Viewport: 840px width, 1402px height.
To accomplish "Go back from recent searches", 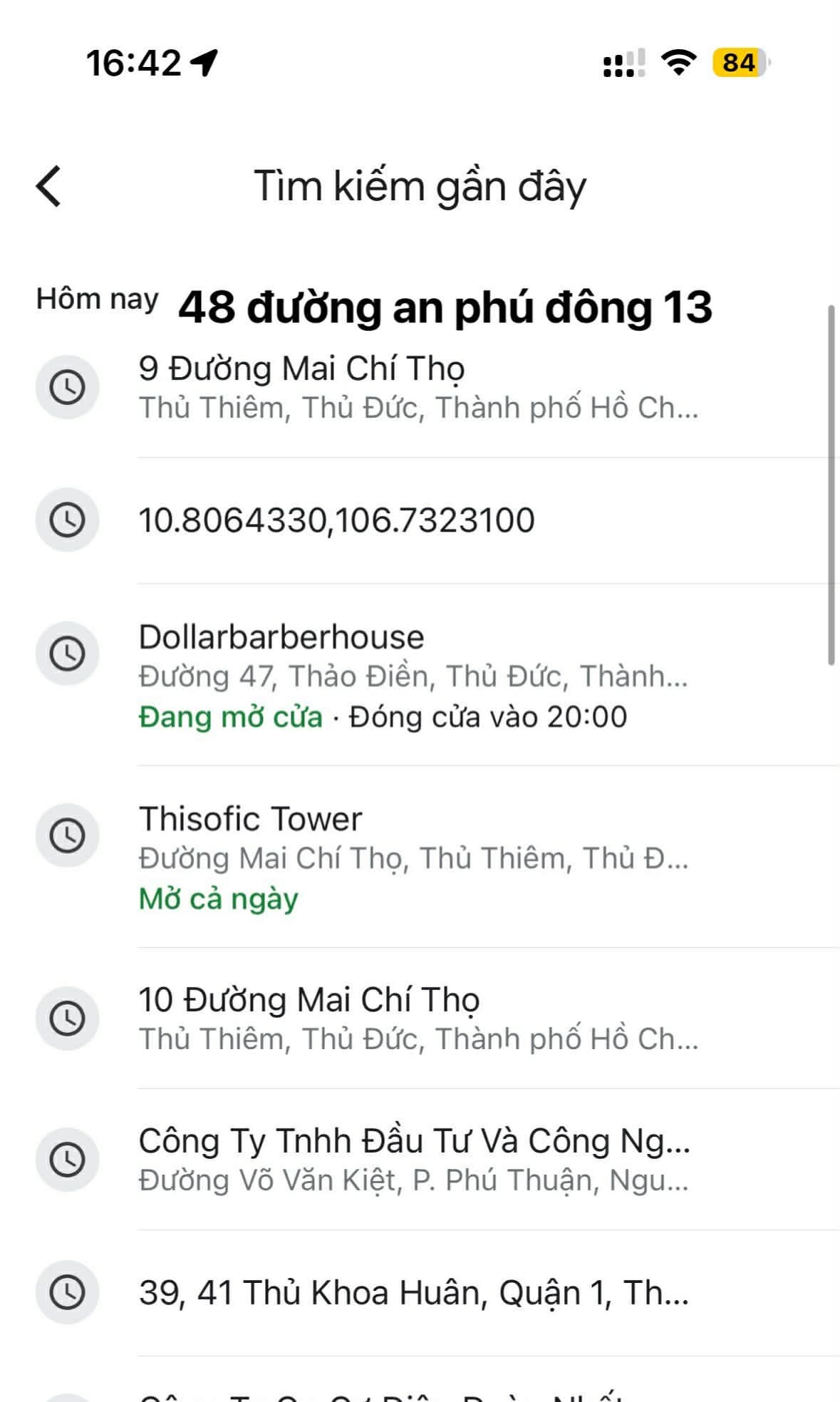I will 48,186.
